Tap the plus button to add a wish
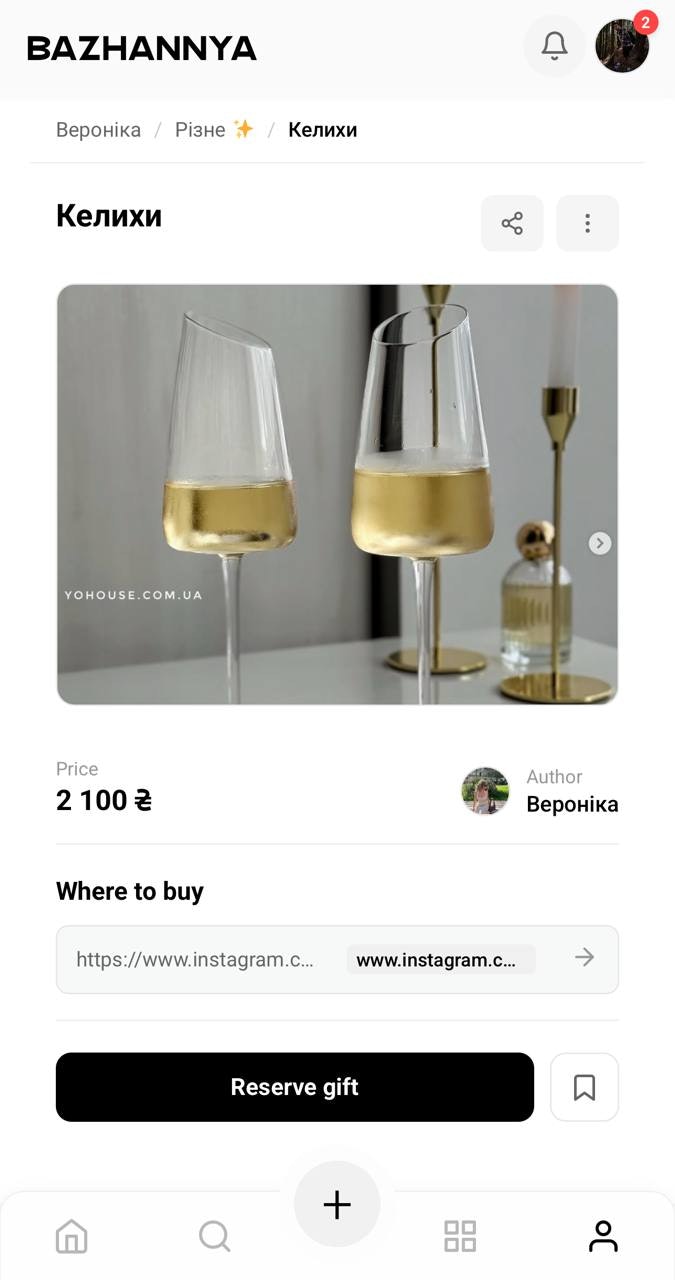Viewport: 675px width, 1280px height. tap(337, 1204)
